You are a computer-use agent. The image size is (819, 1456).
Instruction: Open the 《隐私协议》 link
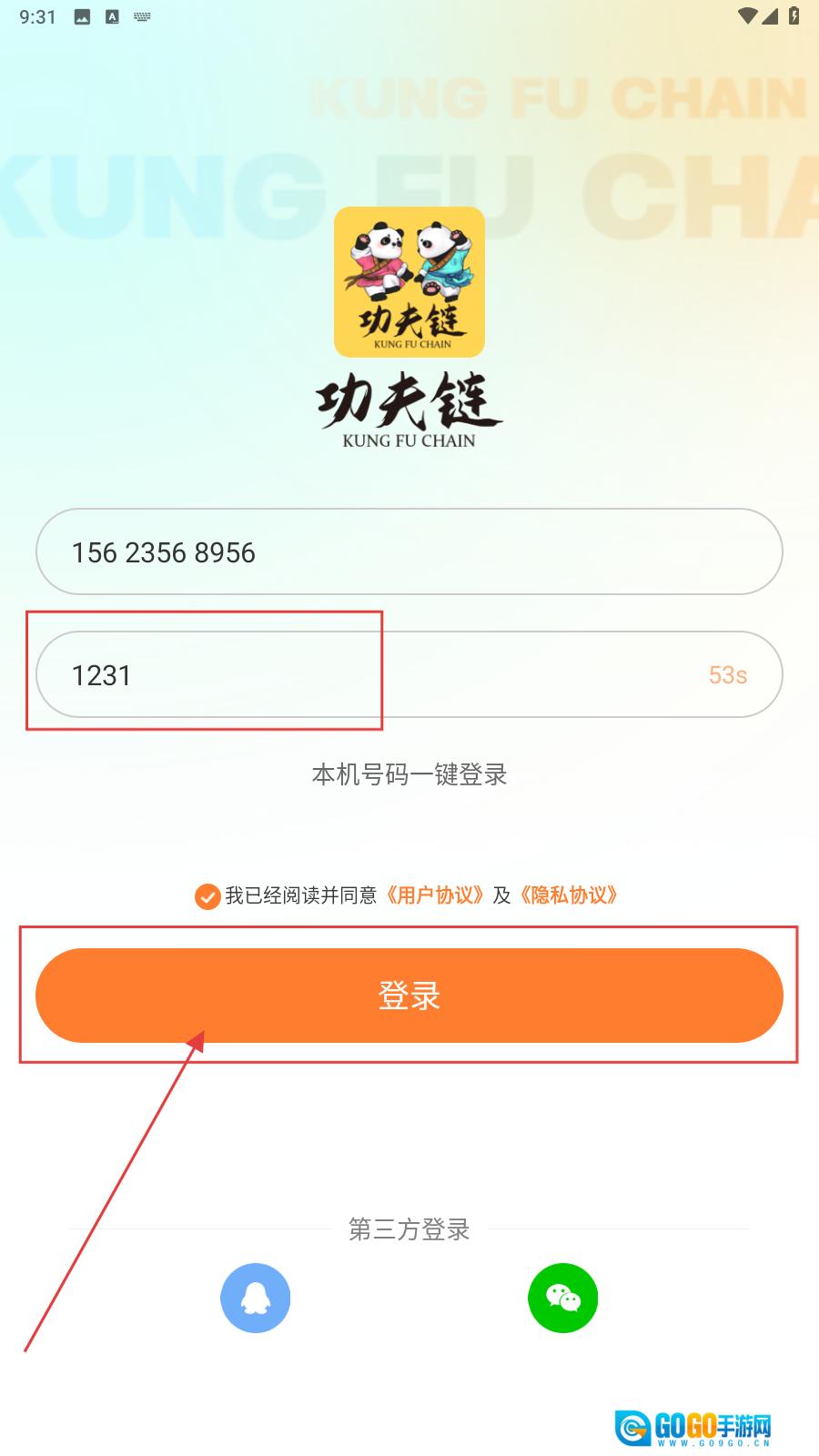pos(569,895)
